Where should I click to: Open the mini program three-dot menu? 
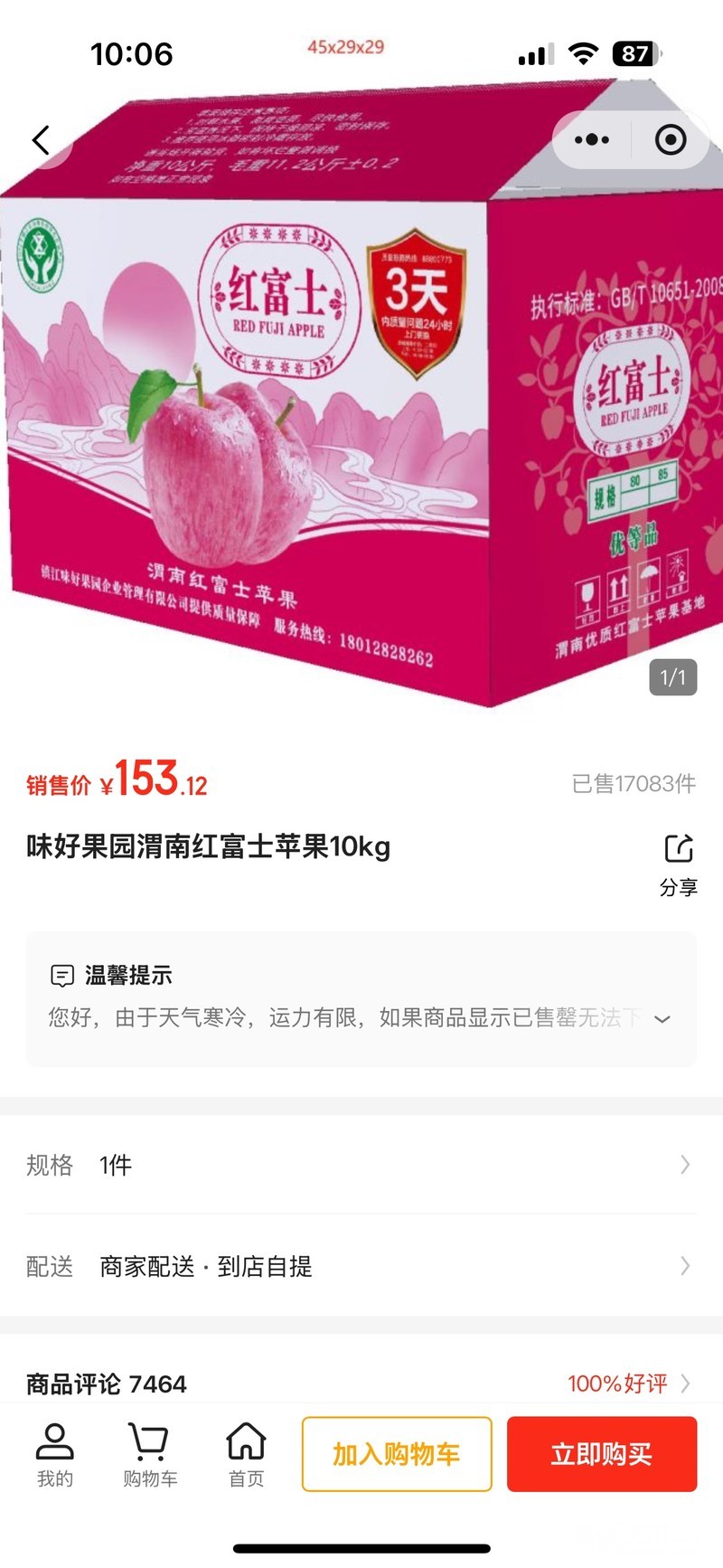pos(592,140)
